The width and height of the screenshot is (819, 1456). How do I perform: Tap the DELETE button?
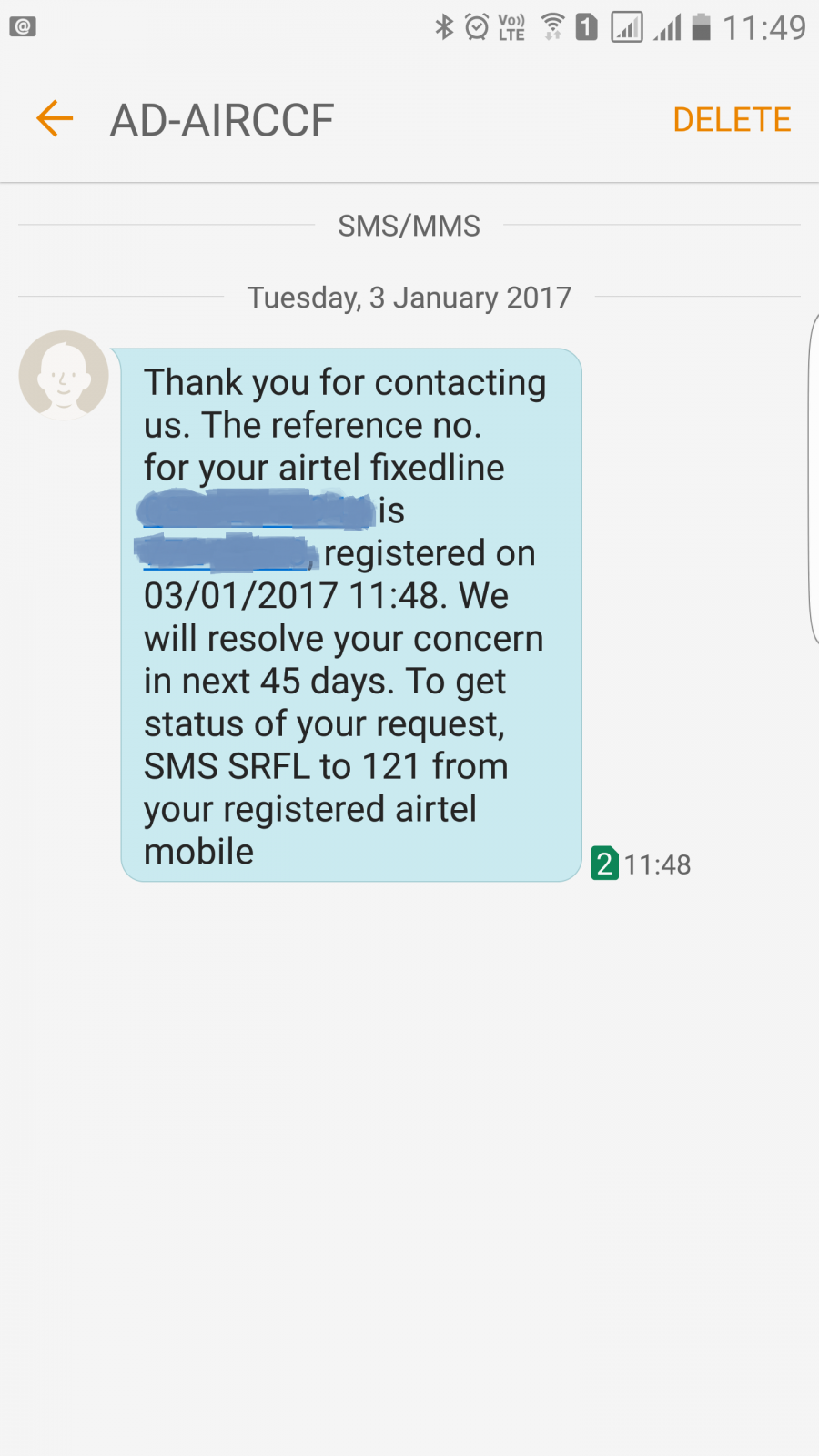732,119
